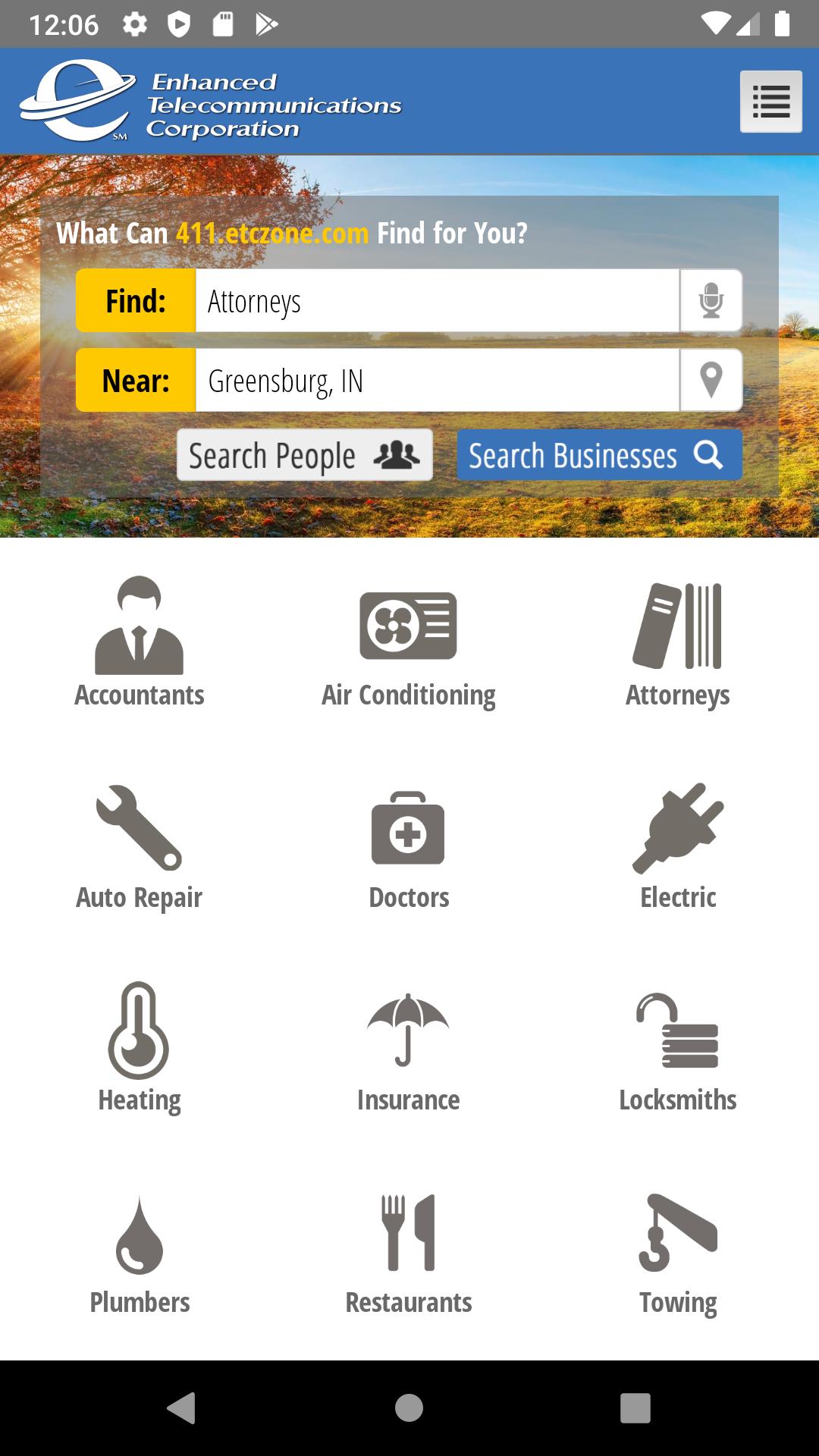Use the location pin icon
819x1456 pixels.
[x=711, y=381]
